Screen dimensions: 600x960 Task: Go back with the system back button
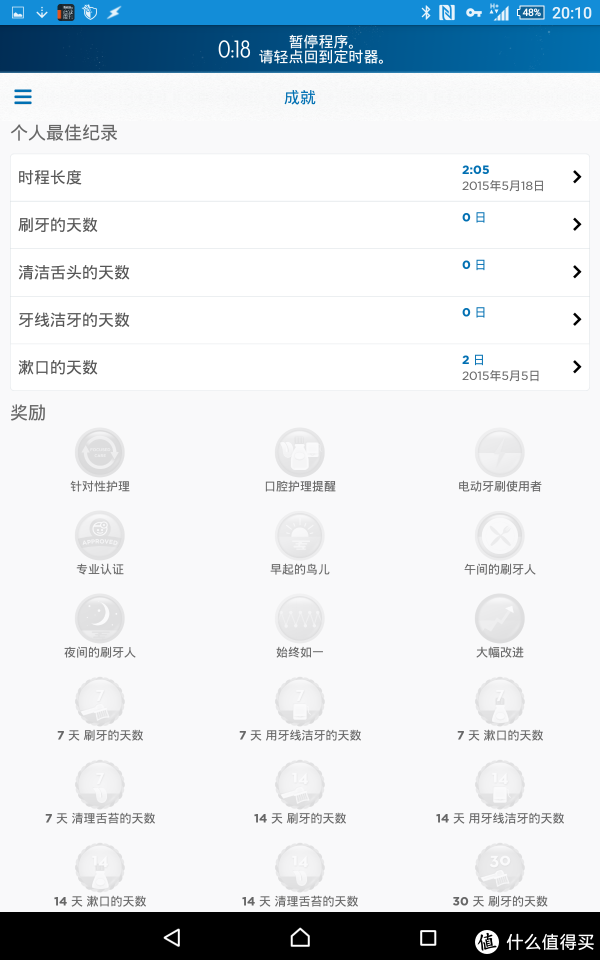[x=172, y=937]
